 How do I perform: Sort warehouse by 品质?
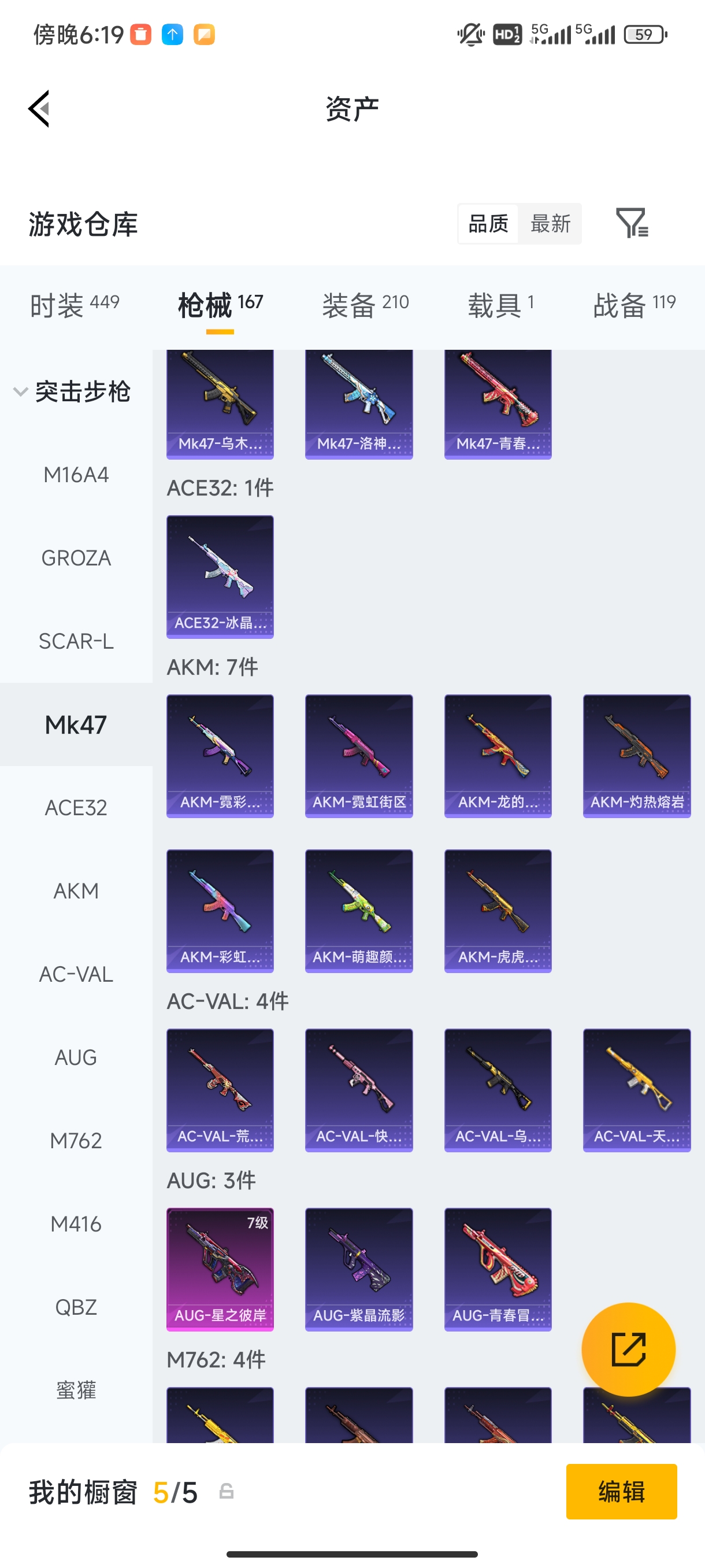tap(488, 223)
